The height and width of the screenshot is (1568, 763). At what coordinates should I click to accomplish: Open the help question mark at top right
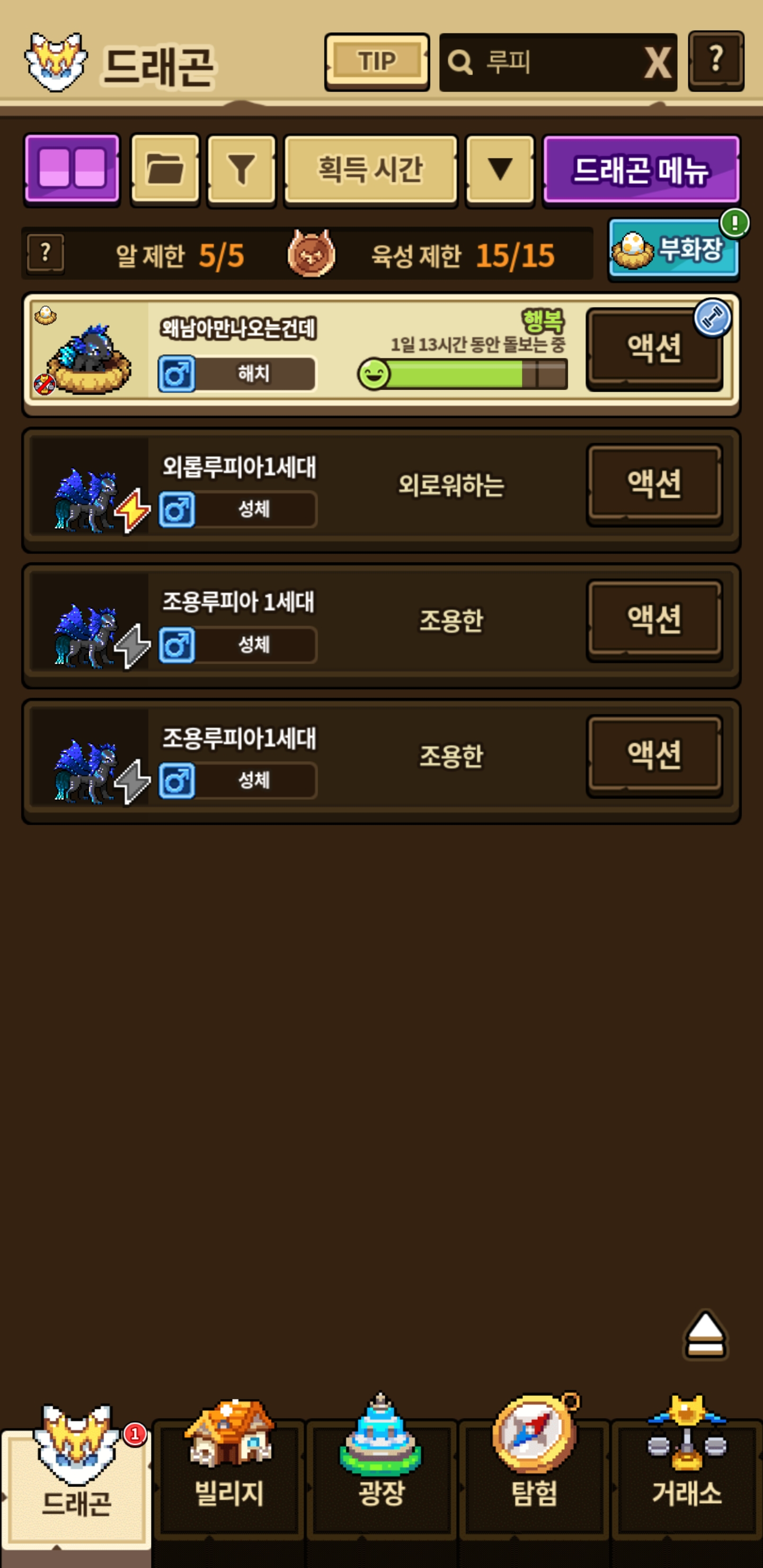(x=716, y=61)
